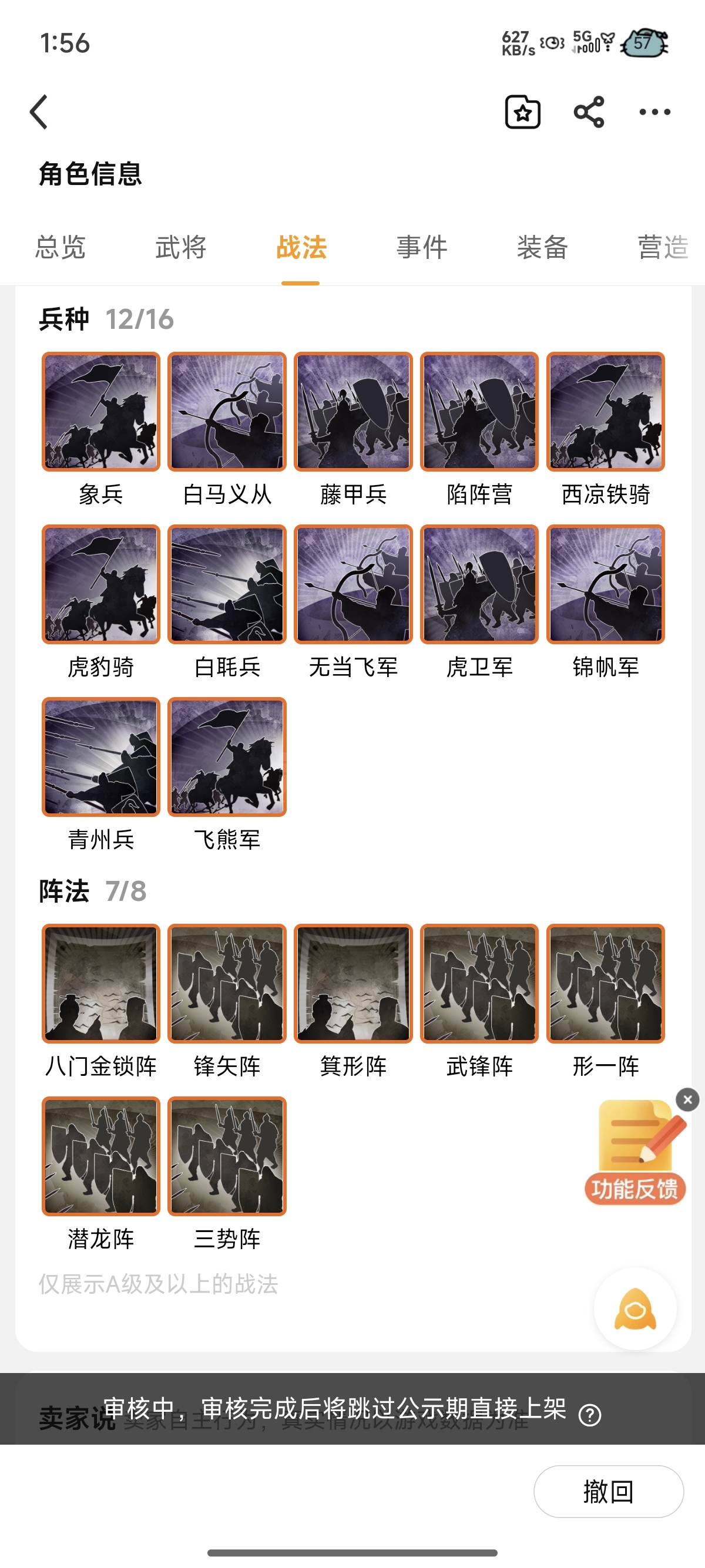The width and height of the screenshot is (705, 1568).
Task: Add this listing to favorites
Action: [522, 112]
